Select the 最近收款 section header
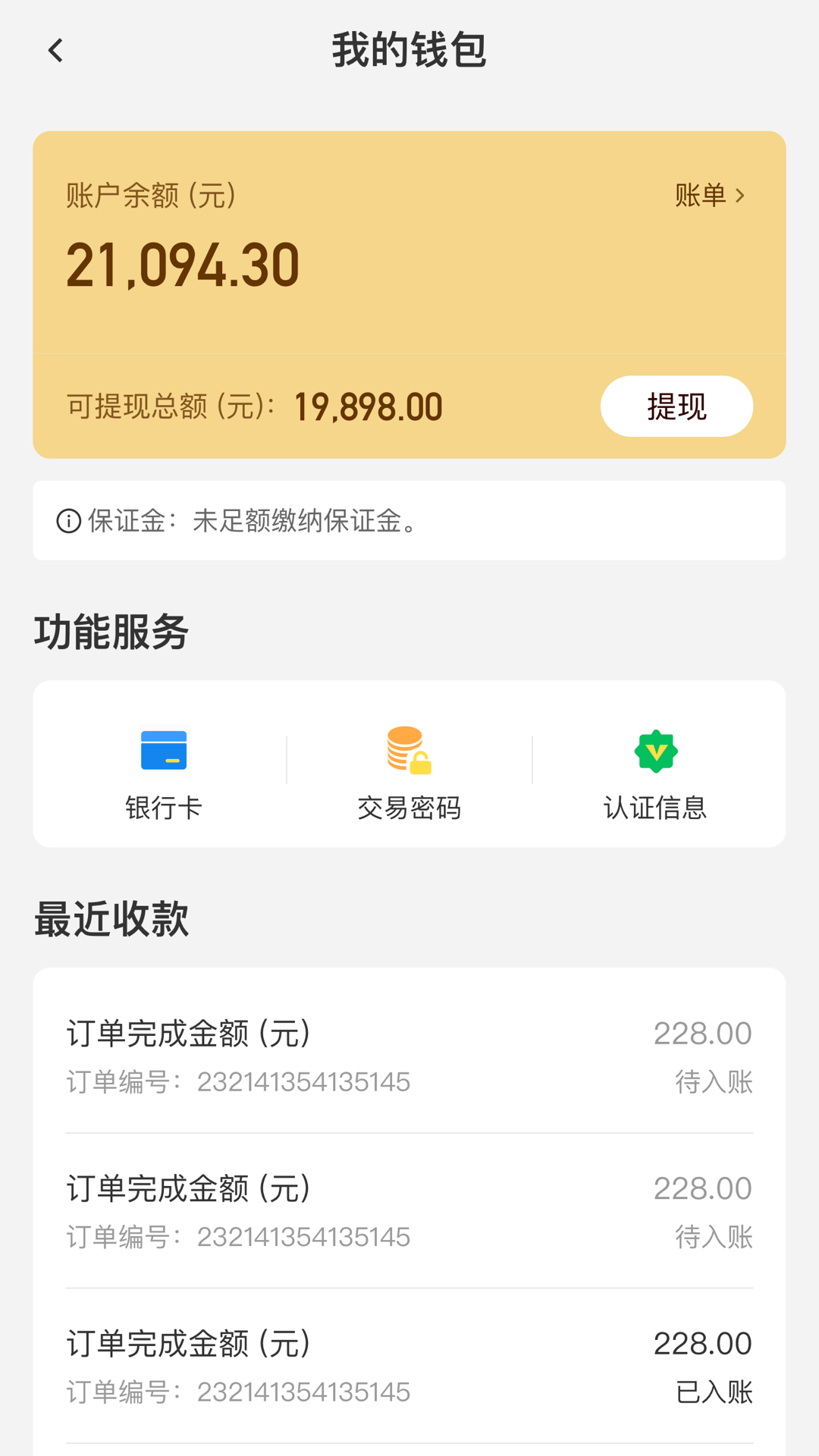Viewport: 819px width, 1456px height. click(x=111, y=918)
